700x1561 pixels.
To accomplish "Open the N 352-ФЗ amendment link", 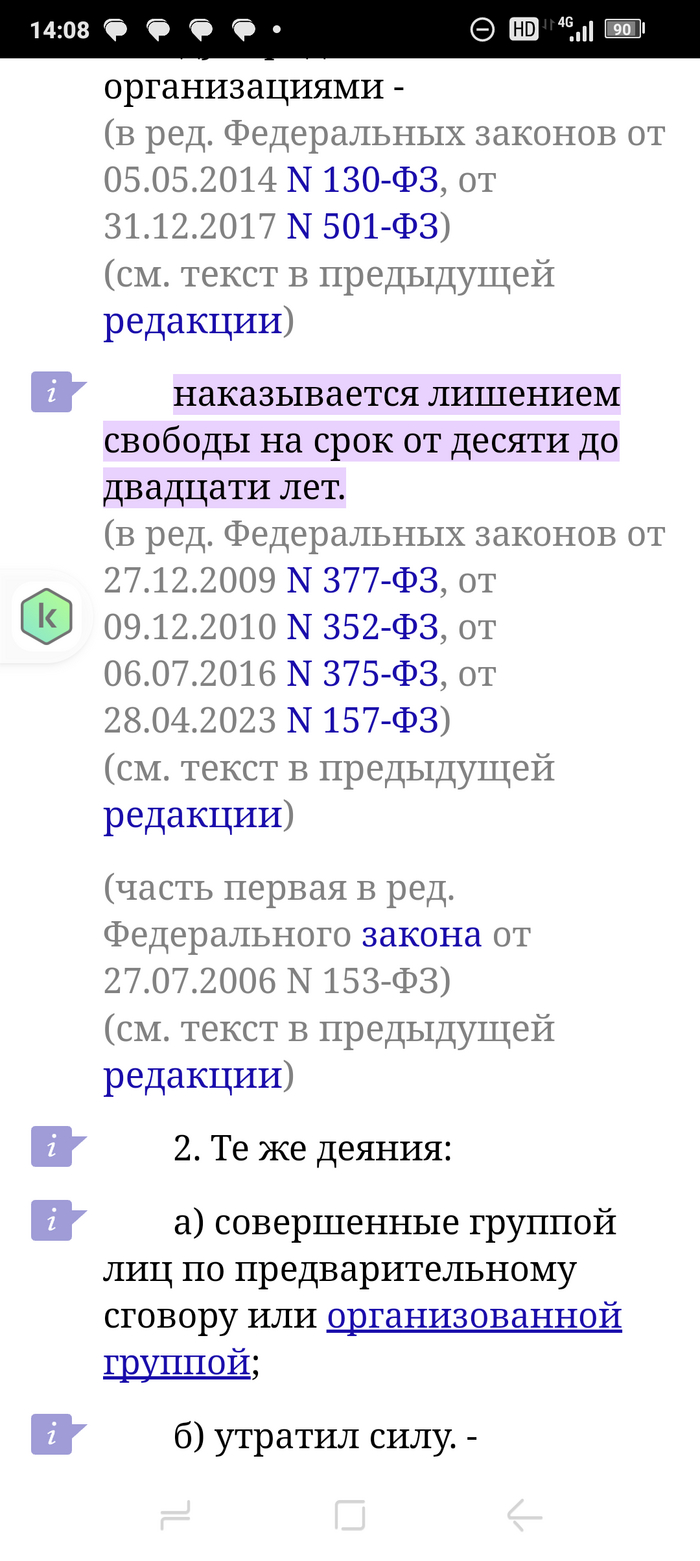I will (362, 627).
